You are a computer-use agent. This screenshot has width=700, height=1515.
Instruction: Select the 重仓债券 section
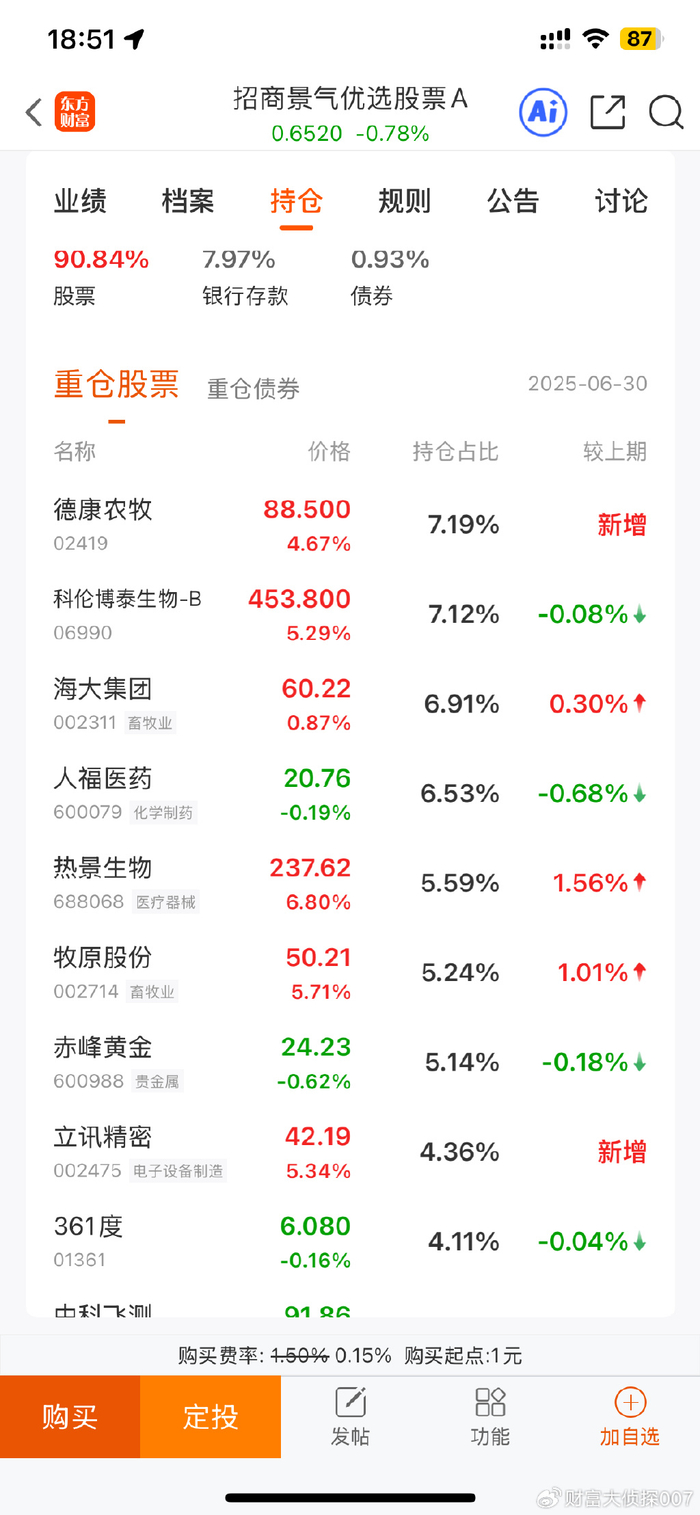(x=253, y=389)
